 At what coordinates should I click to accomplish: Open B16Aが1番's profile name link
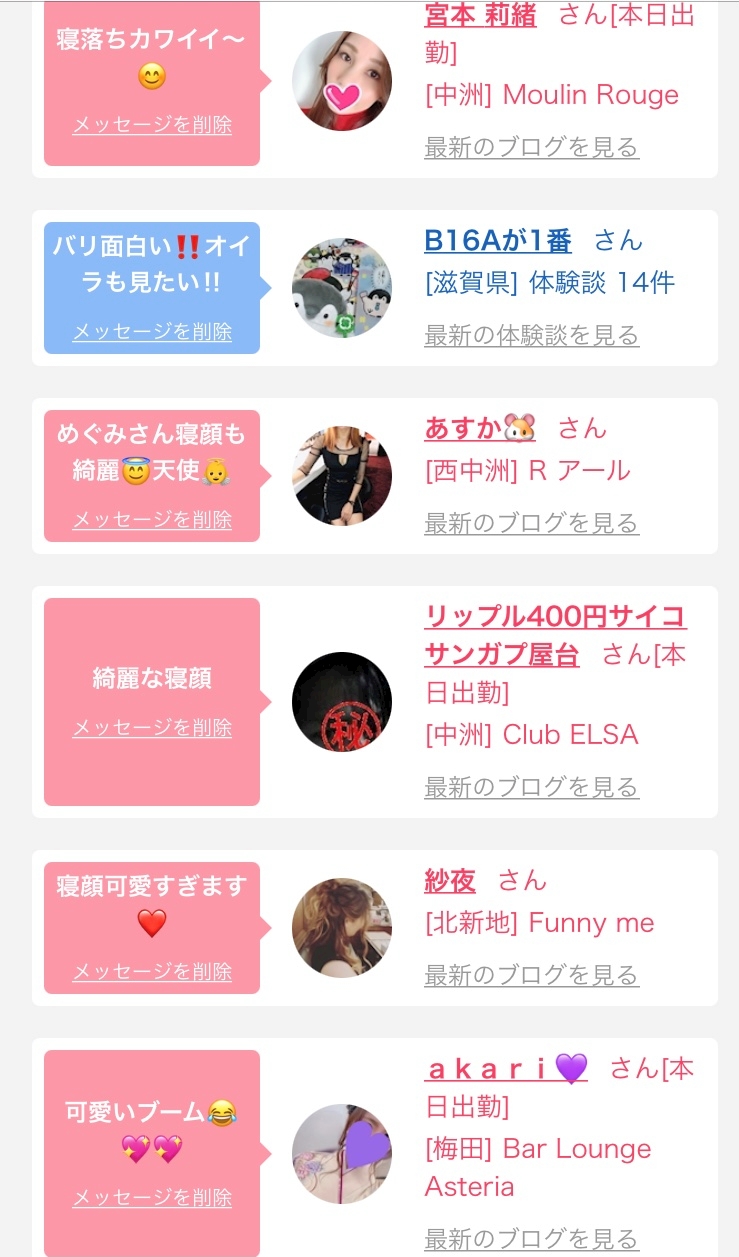498,241
